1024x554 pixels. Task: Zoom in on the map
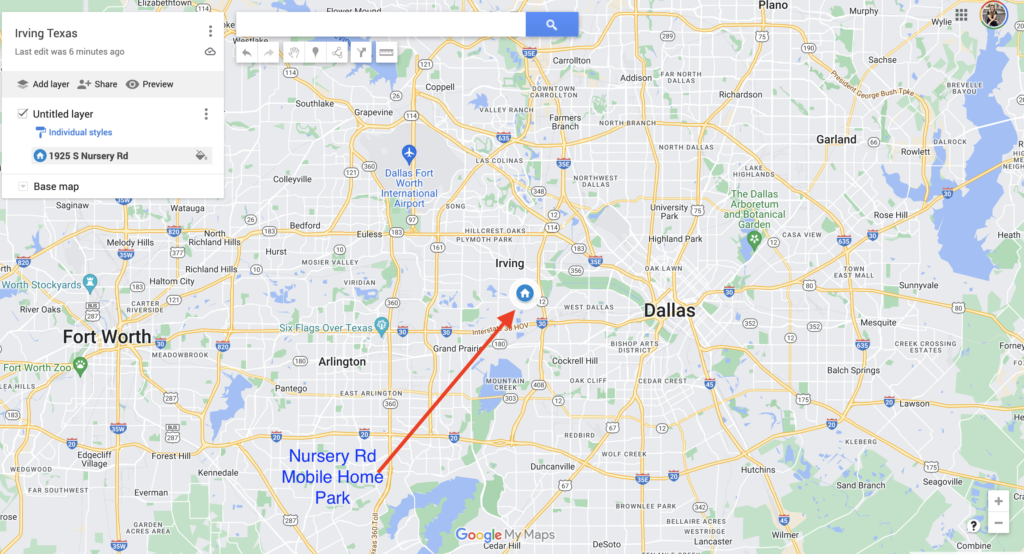[x=998, y=501]
